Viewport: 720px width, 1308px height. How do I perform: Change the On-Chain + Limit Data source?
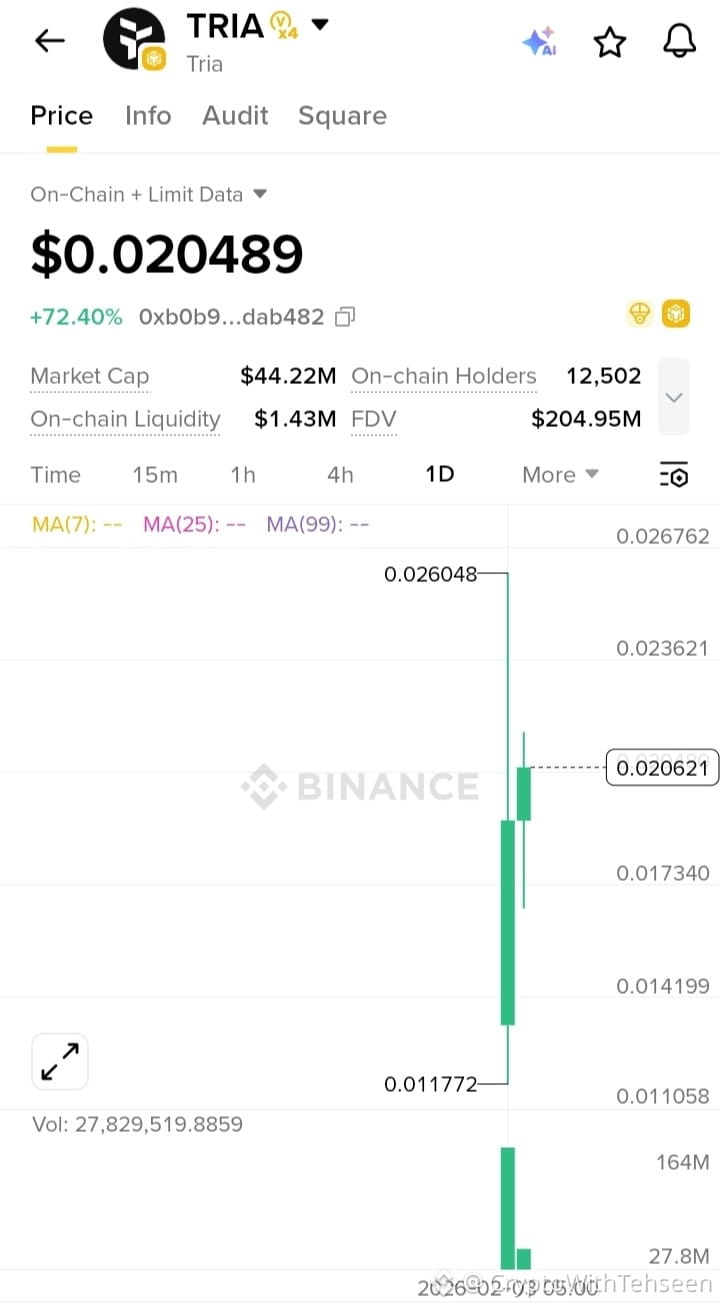pyautogui.click(x=149, y=194)
